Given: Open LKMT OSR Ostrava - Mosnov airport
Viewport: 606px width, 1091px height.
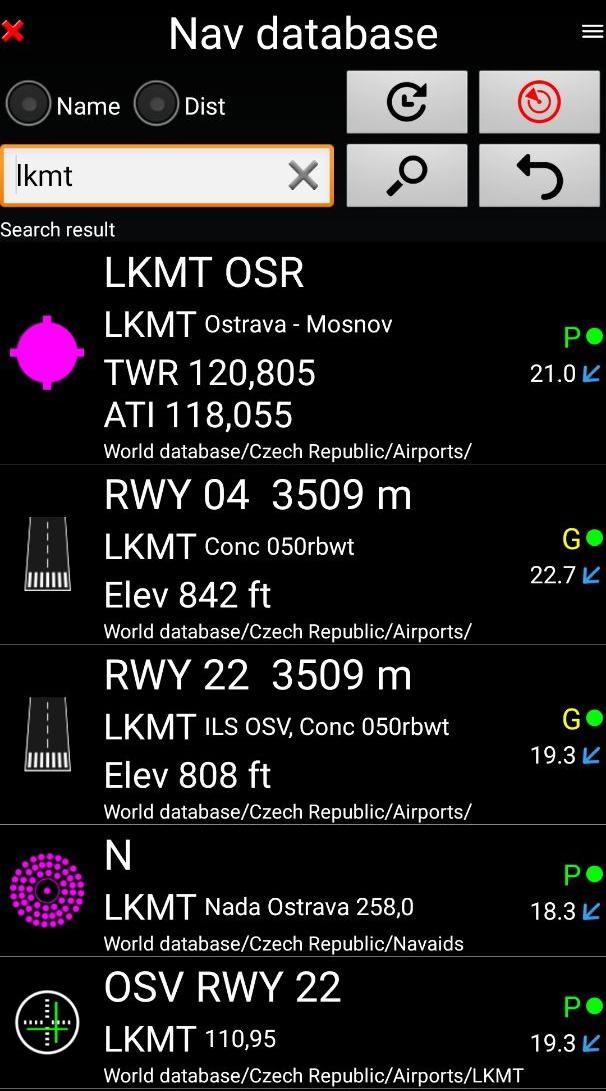Looking at the screenshot, I should click(x=303, y=353).
